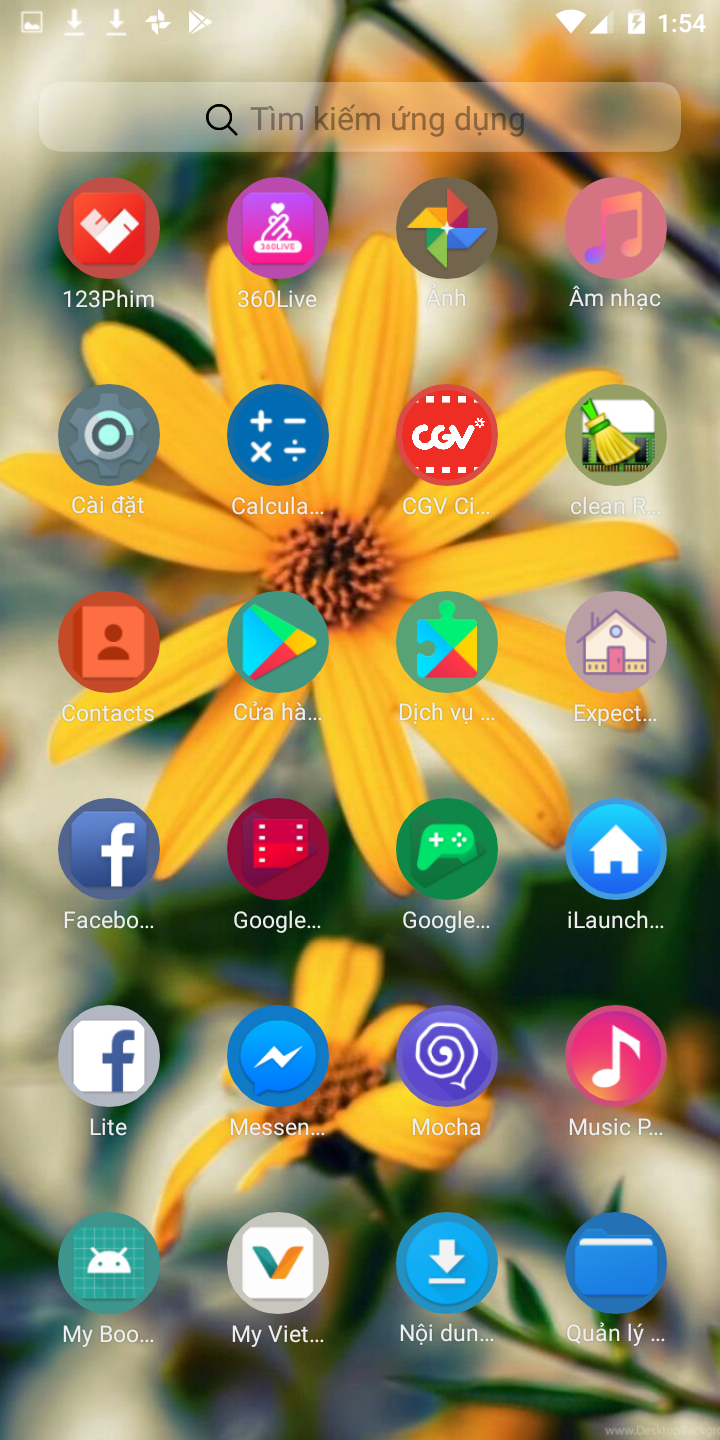Launch the Music Player app
720x1440 pixels.
tap(616, 1057)
